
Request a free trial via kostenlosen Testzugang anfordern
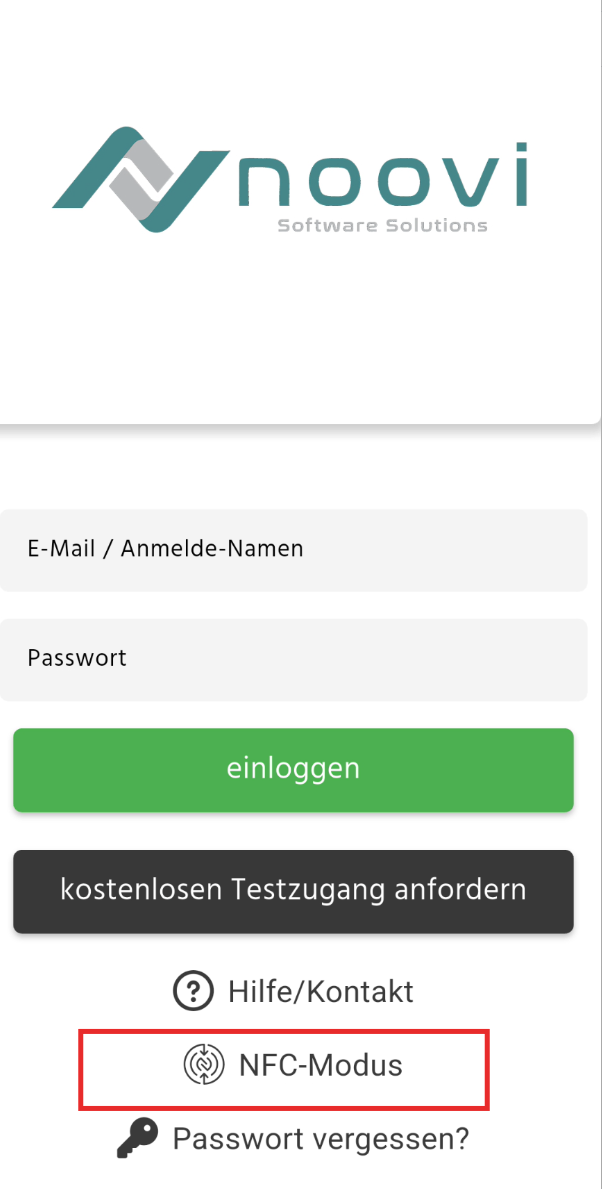tap(293, 890)
